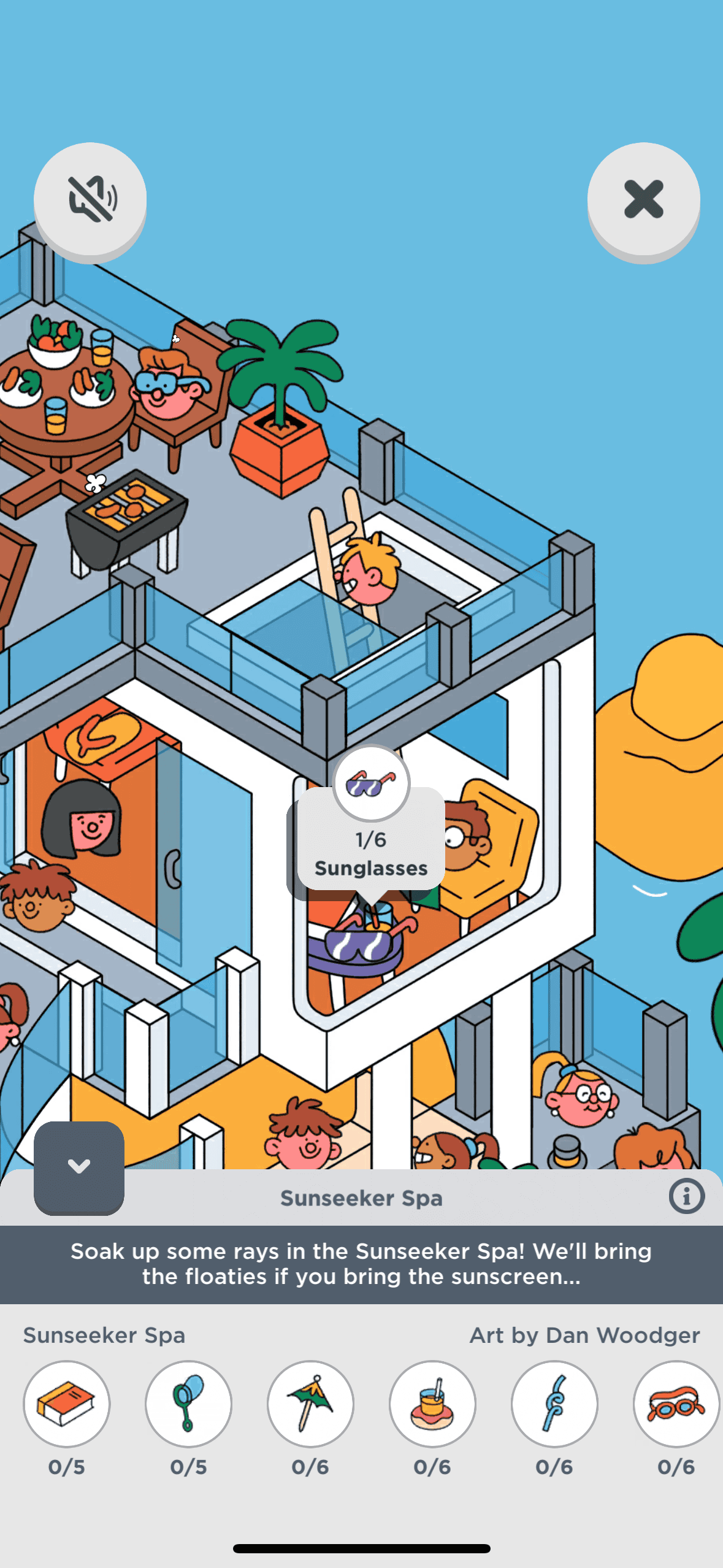Close the Sunseeker Spa game
Screen dimensions: 723x1568
(643, 199)
